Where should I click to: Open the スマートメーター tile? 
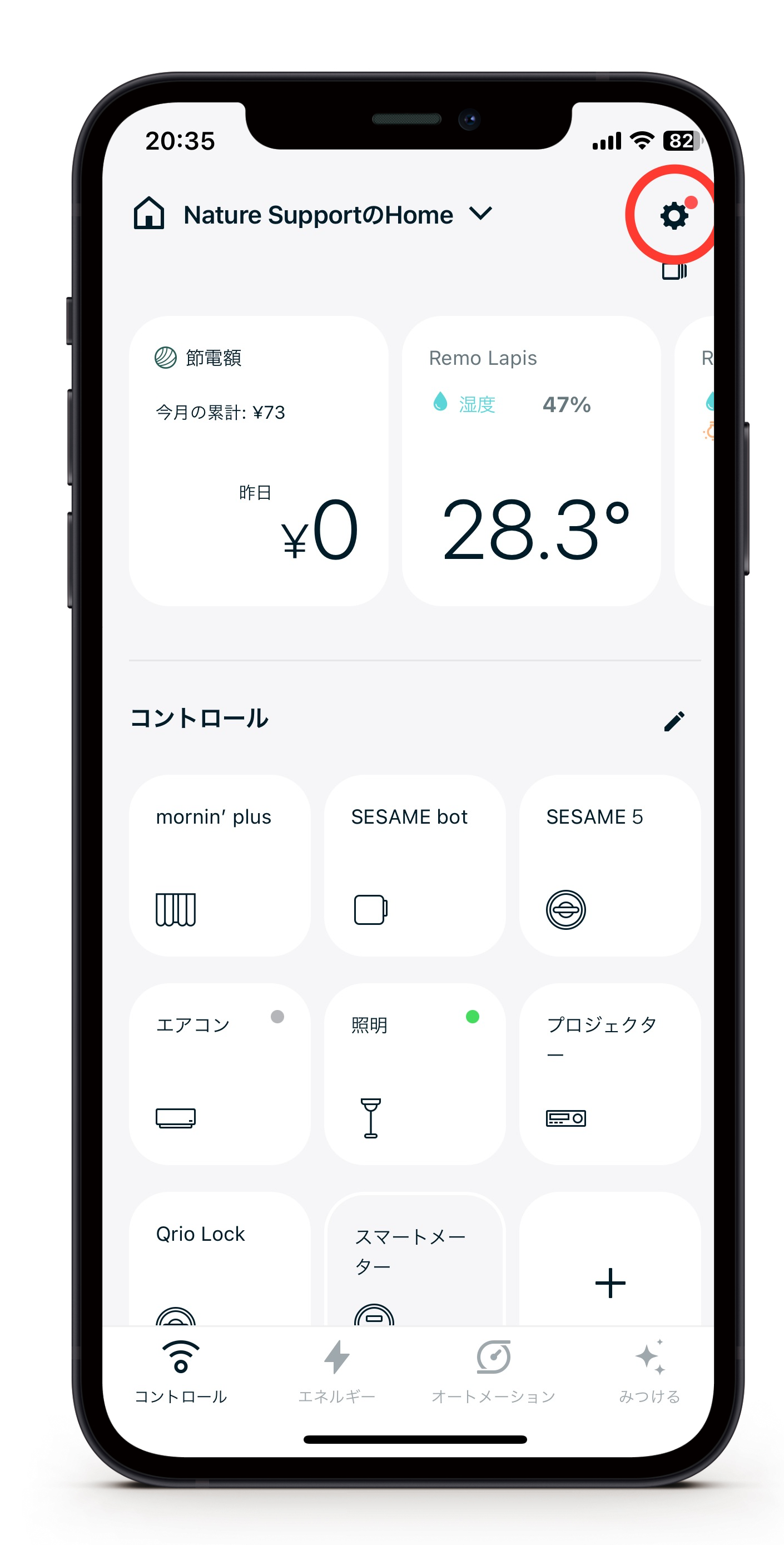414,1260
